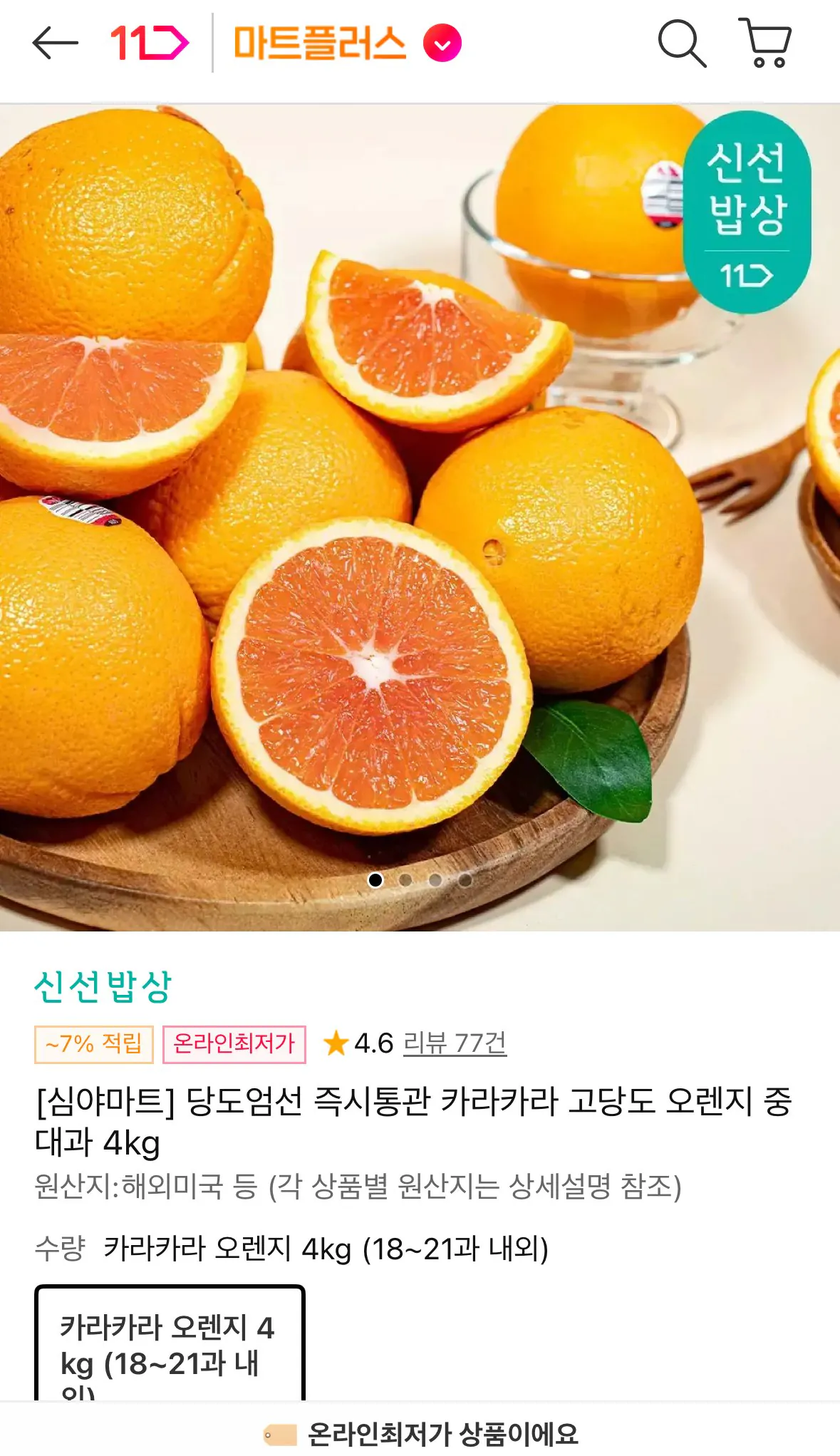Tap the back arrow icon
Screen dimensions: 840x1456
point(54,43)
